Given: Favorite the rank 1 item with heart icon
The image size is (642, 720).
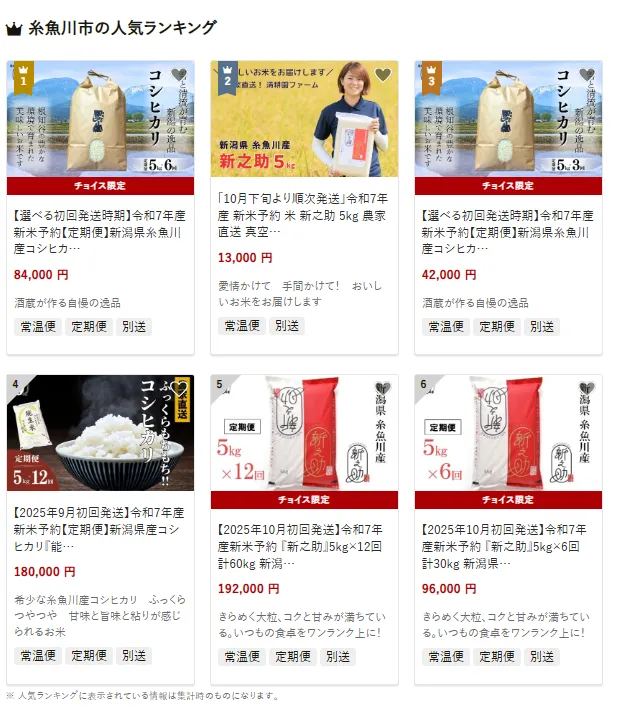Looking at the screenshot, I should tap(179, 75).
